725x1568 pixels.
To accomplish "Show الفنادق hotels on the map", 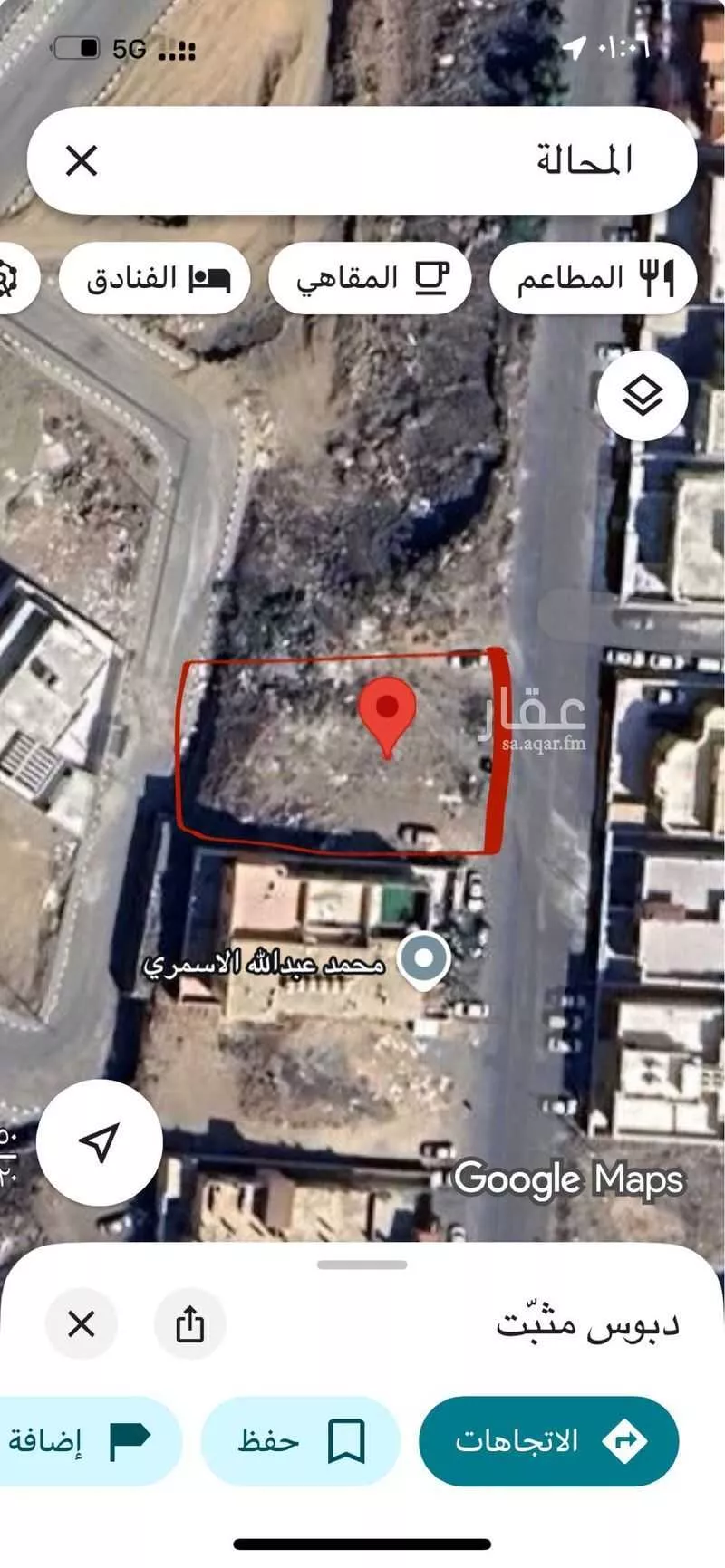I will (x=156, y=279).
